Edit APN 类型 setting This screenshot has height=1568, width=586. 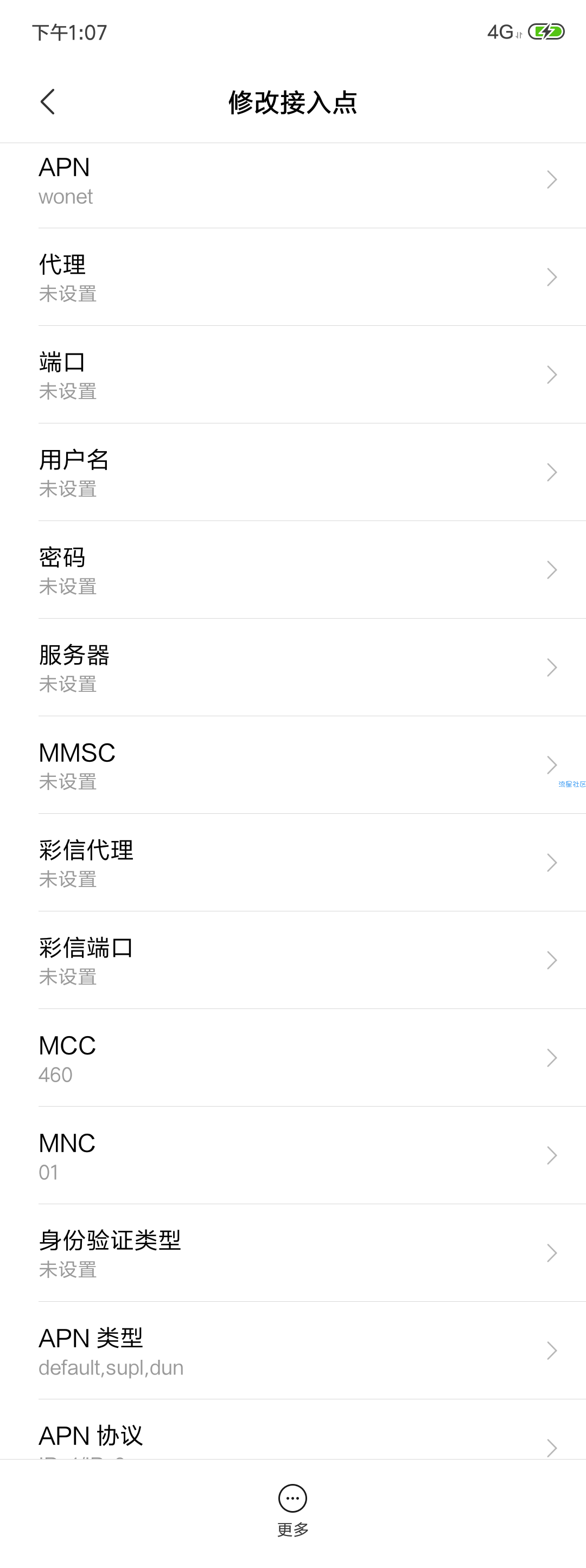pyautogui.click(x=292, y=1351)
